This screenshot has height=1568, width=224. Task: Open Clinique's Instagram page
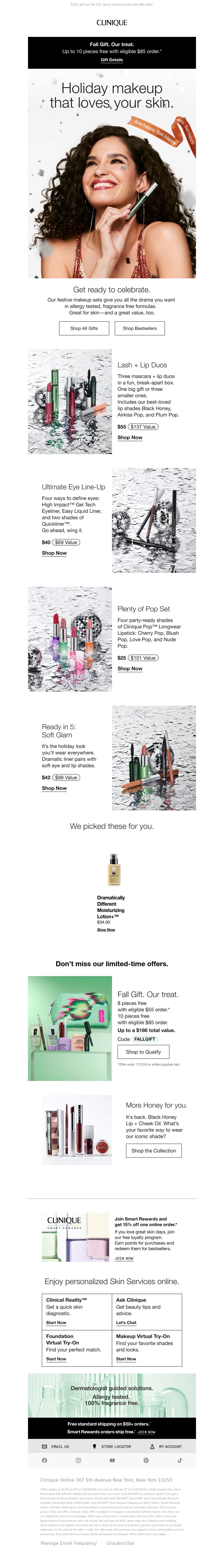[78, 1460]
